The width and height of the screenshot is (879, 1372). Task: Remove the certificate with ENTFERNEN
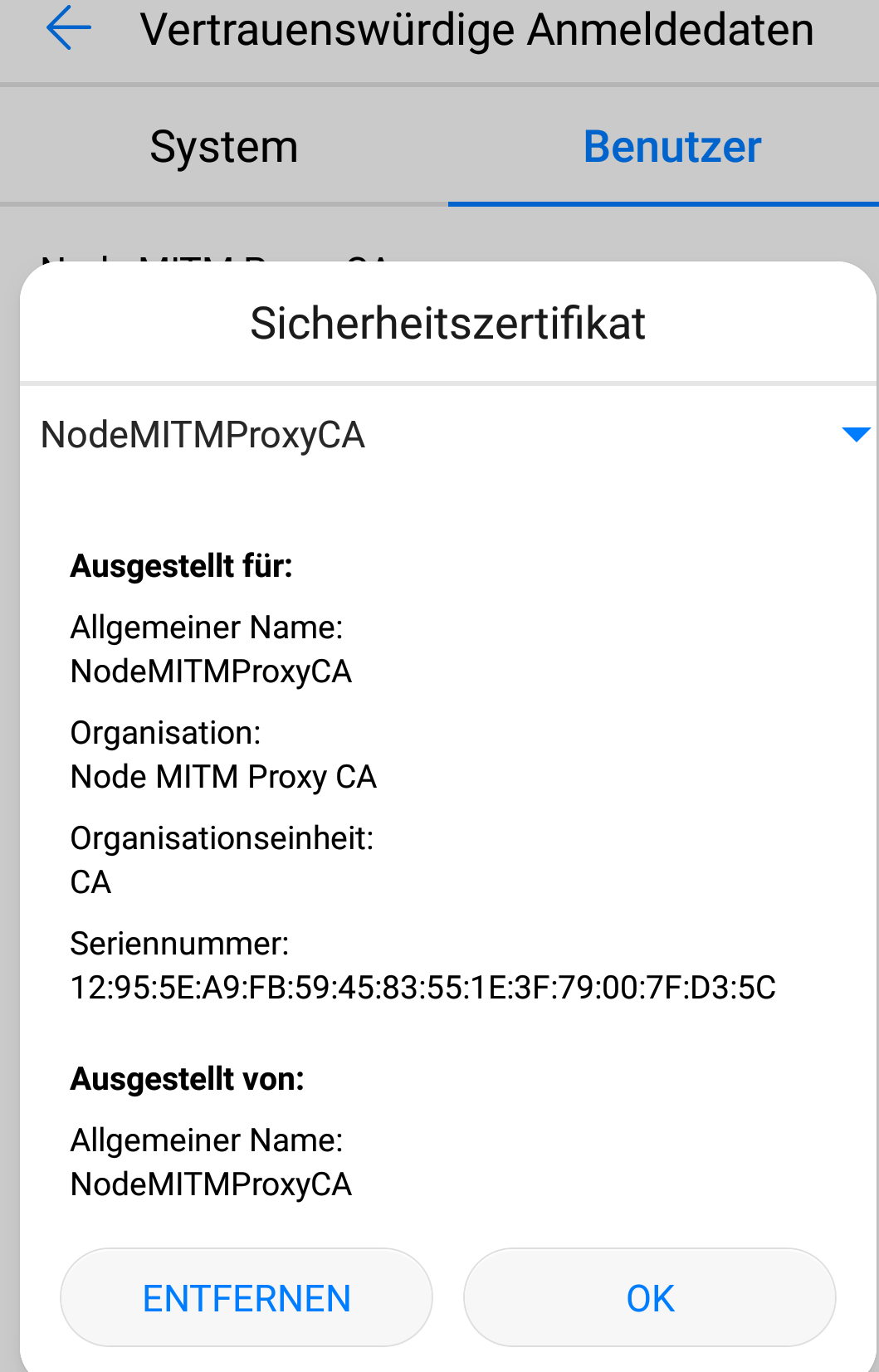click(247, 1297)
